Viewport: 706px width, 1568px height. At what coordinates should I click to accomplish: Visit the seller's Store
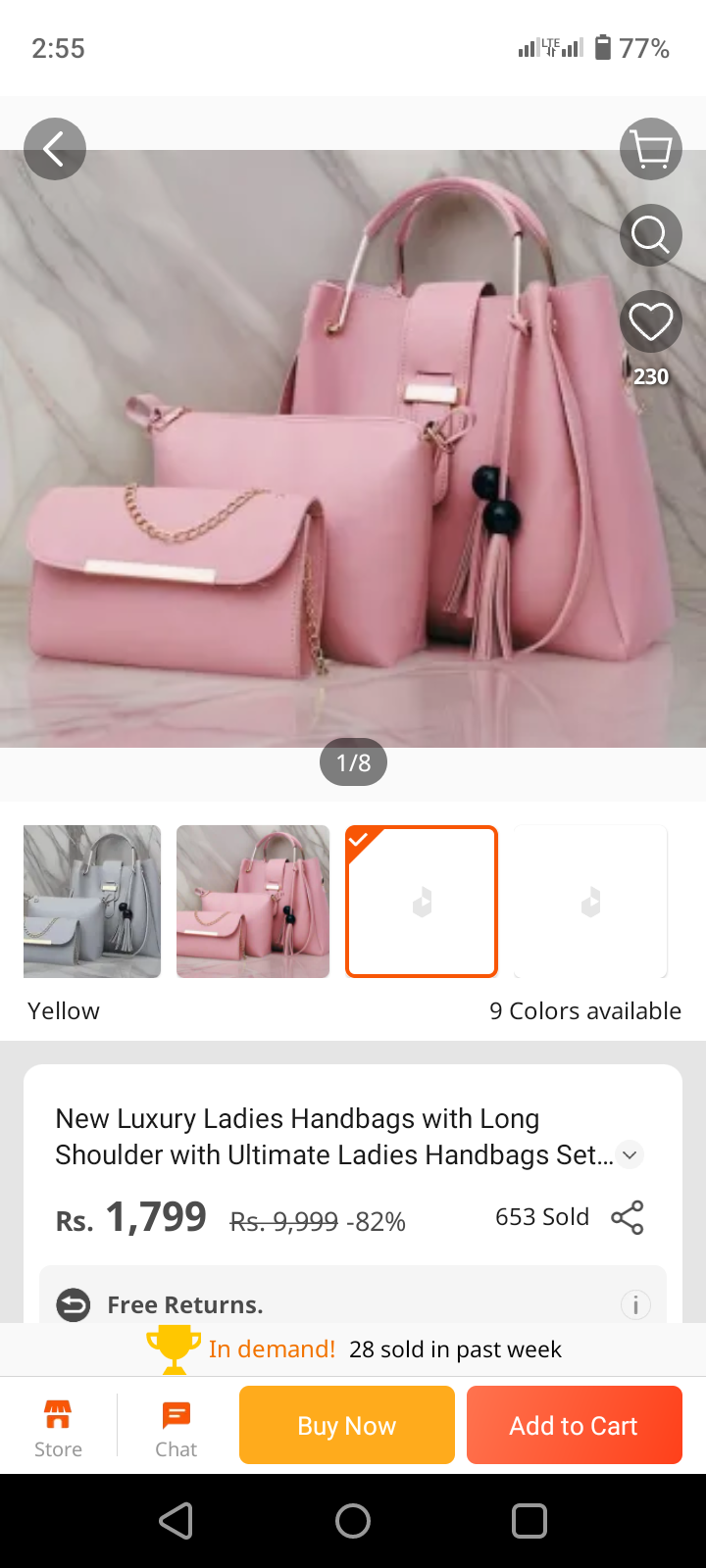tap(58, 1427)
